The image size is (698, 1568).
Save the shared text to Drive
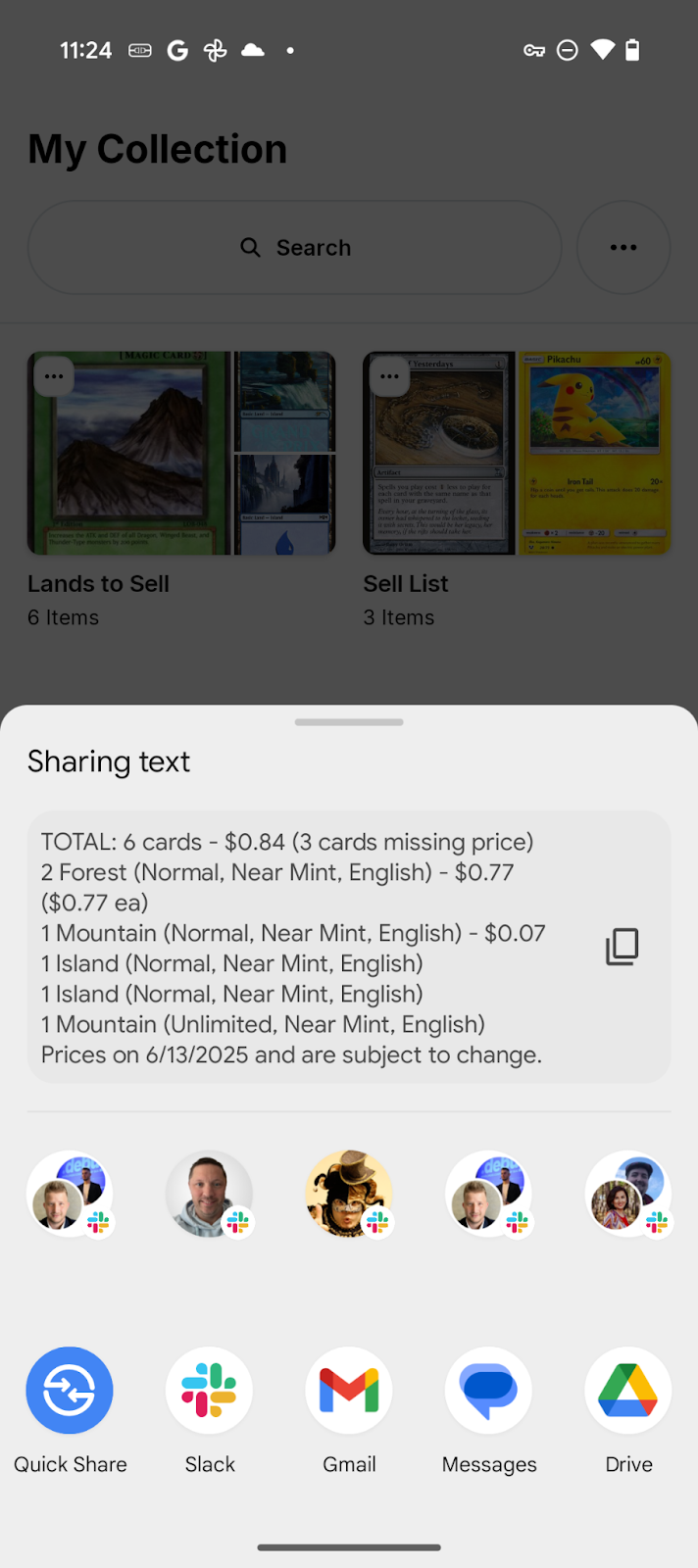[x=628, y=1392]
